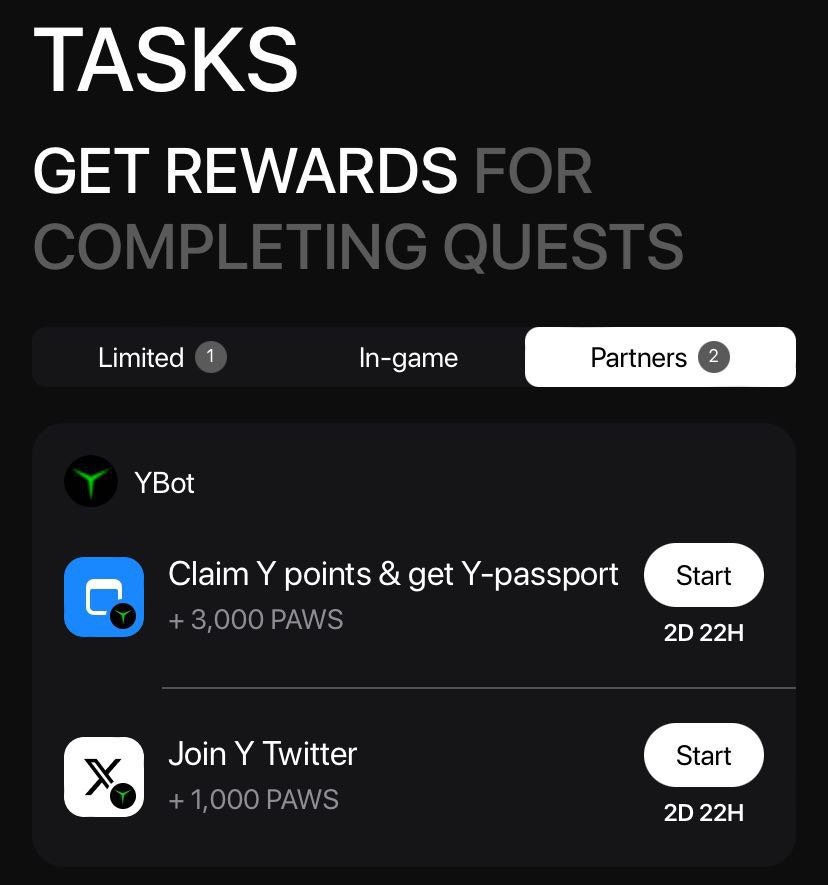Switch to the In-game tab
Image resolution: width=828 pixels, height=885 pixels.
[408, 357]
